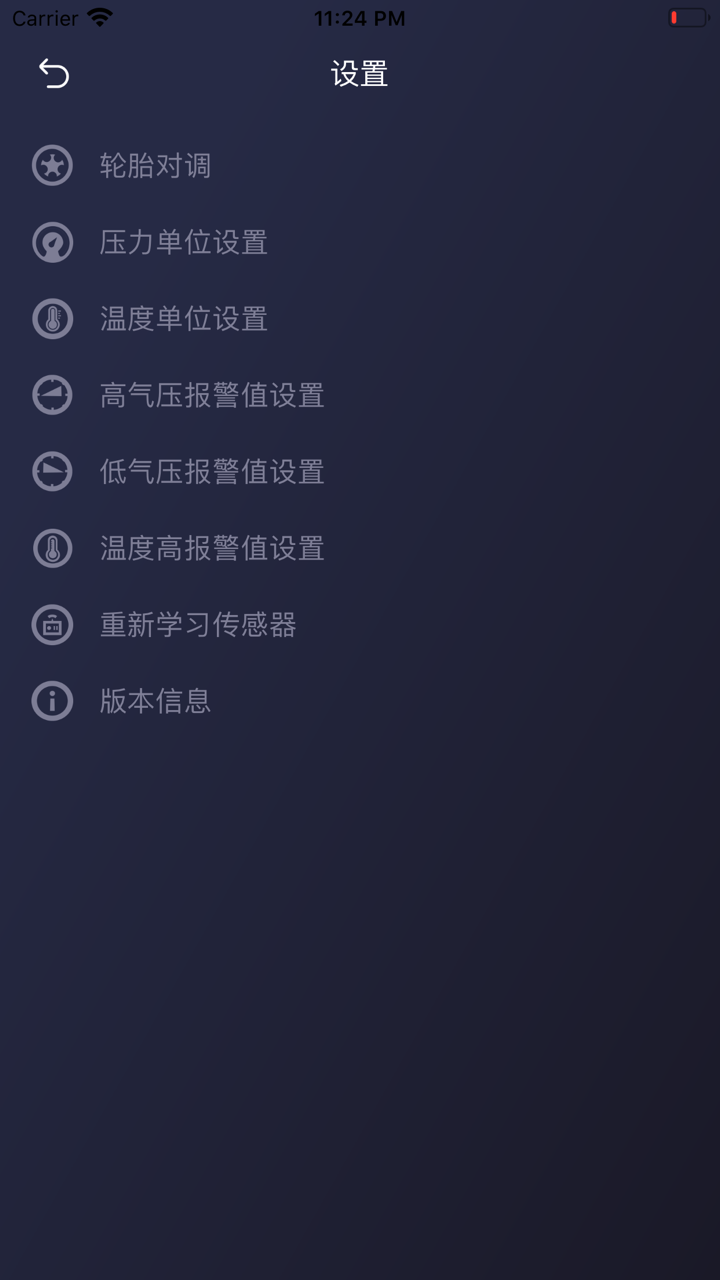The image size is (720, 1280).
Task: Tap the sensor relearn device icon
Action: (52, 624)
